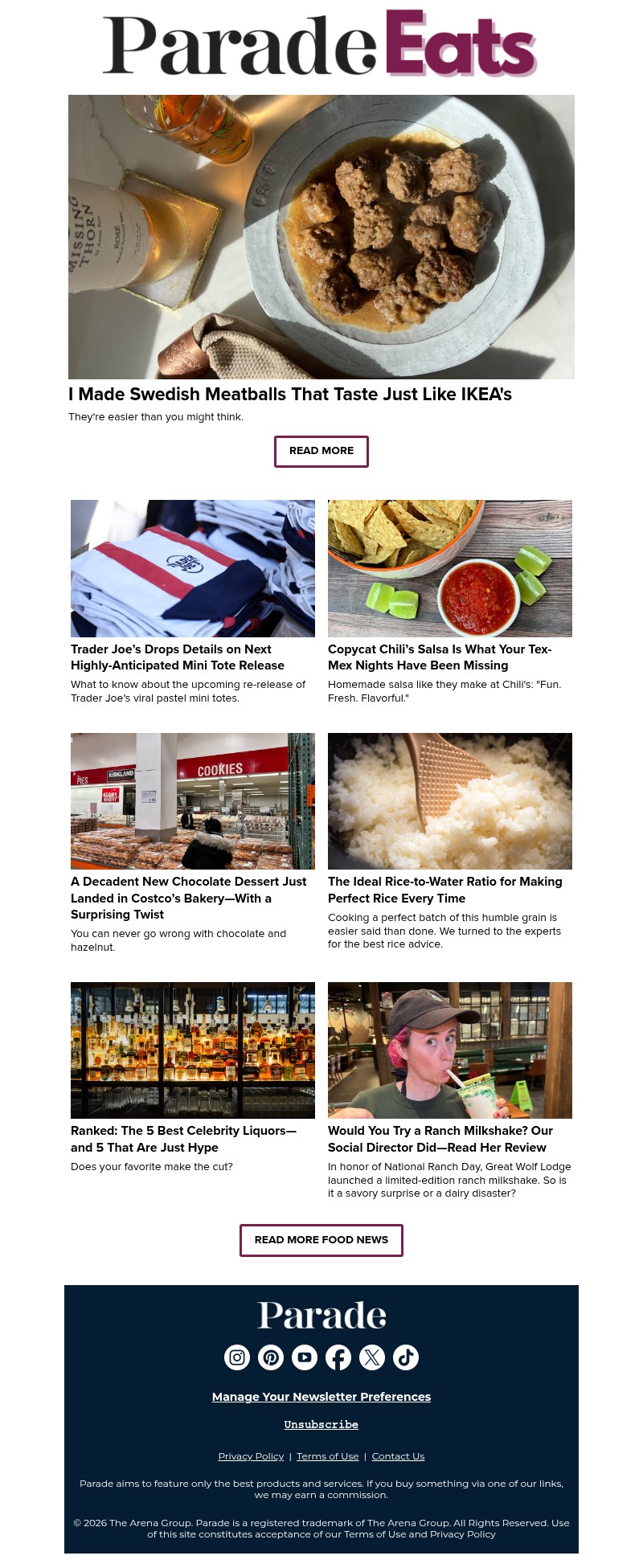
Task: Open the Swedish meatballs article headline
Action: (290, 395)
